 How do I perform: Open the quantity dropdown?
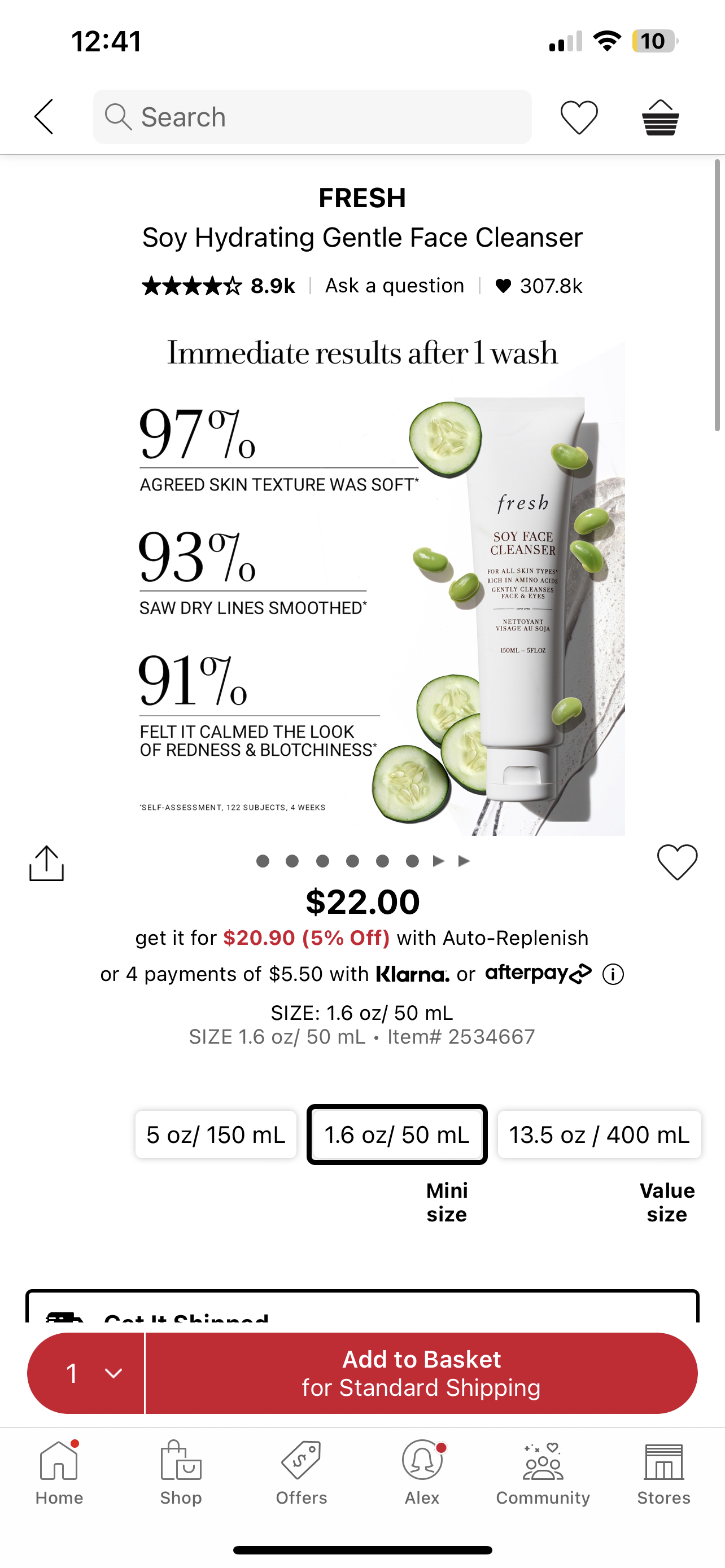86,1373
